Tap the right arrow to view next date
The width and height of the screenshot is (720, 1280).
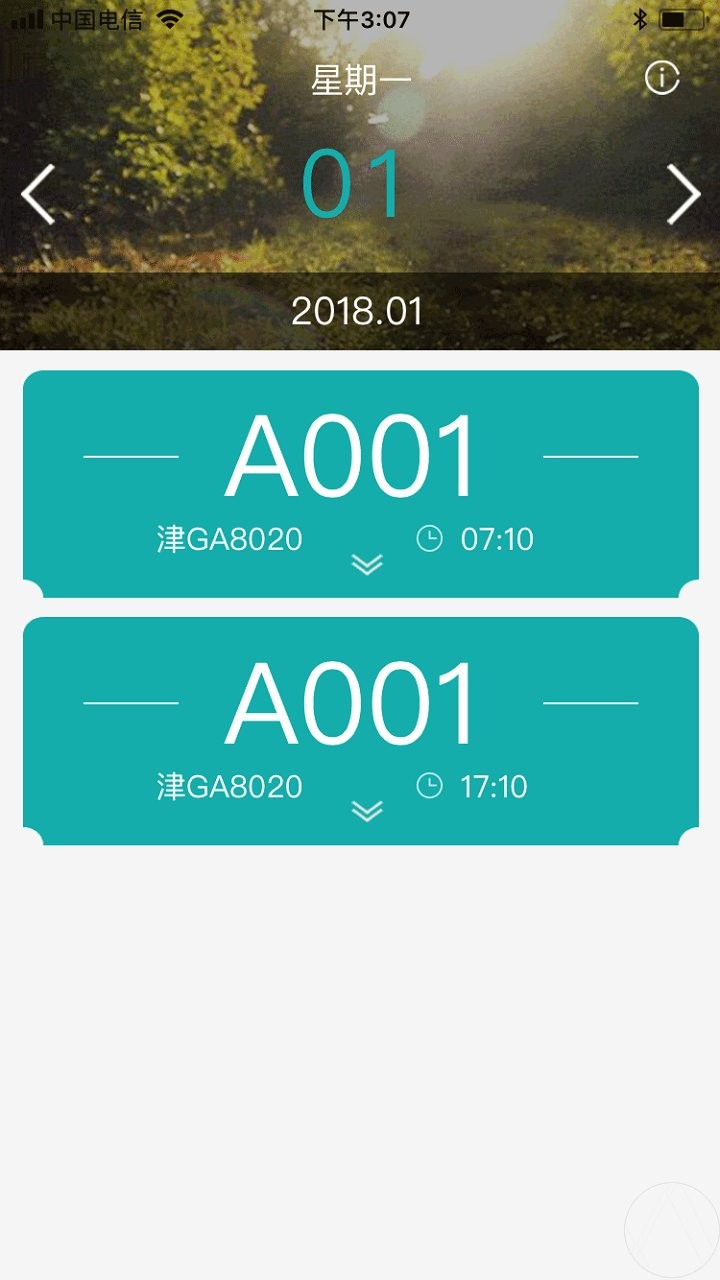click(684, 194)
